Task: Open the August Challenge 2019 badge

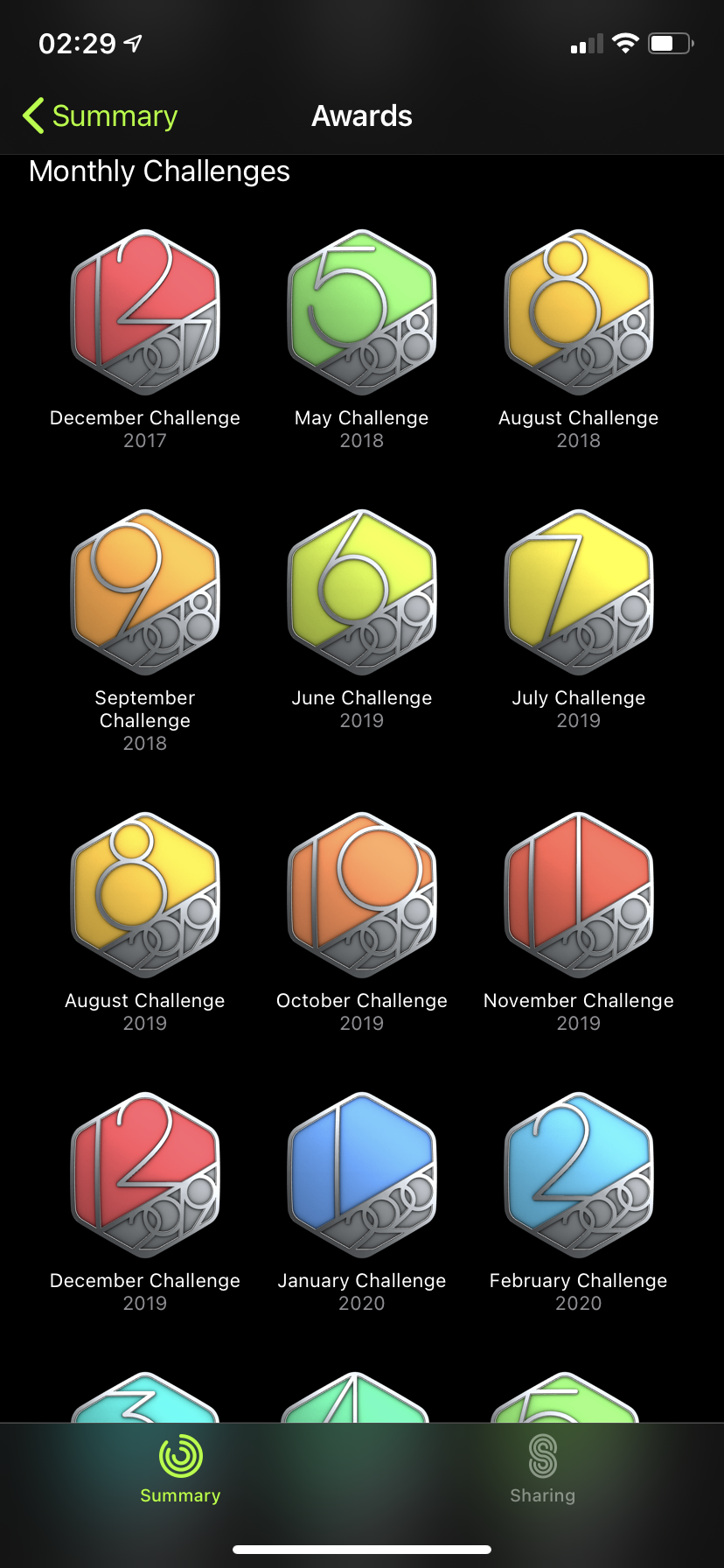Action: tap(145, 895)
